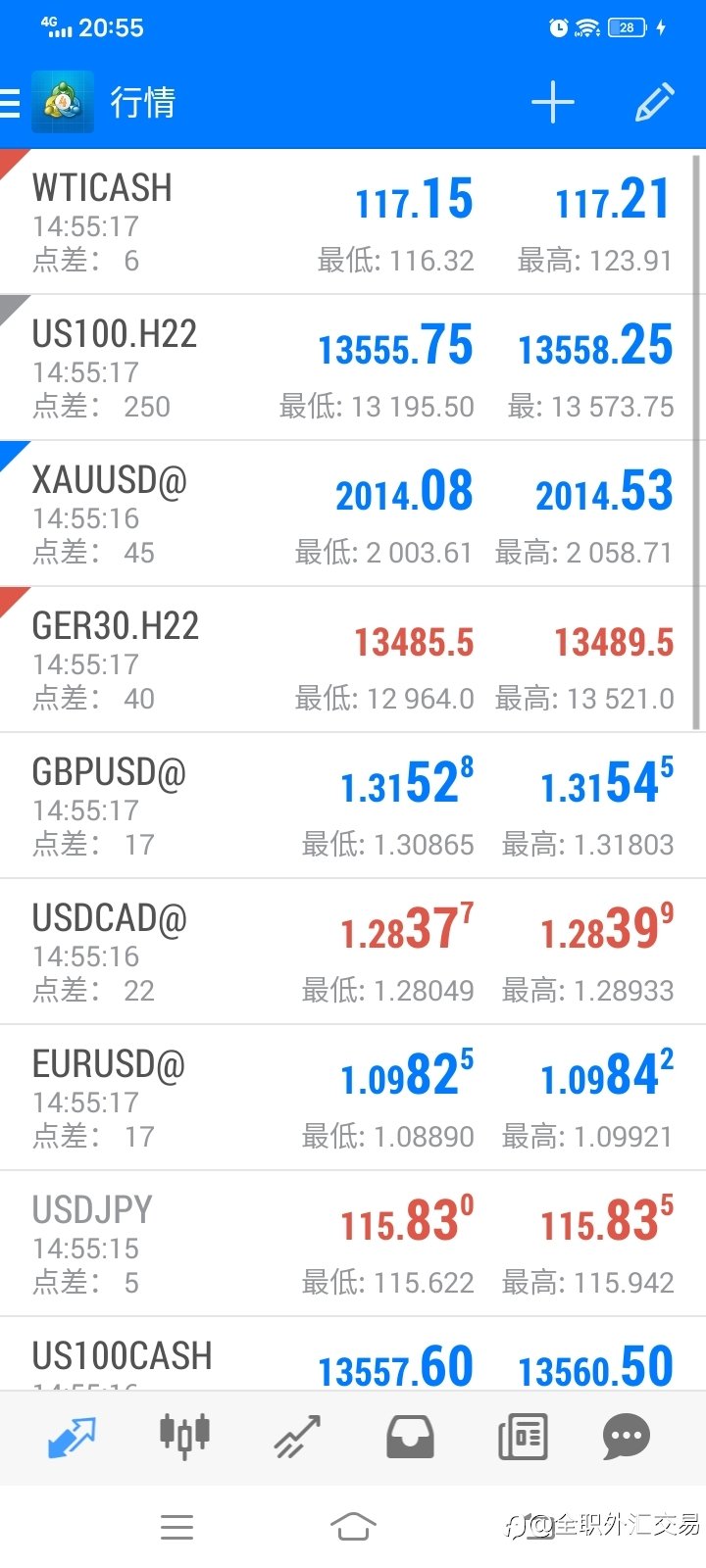Open the WTICASH quote row

click(x=347, y=221)
